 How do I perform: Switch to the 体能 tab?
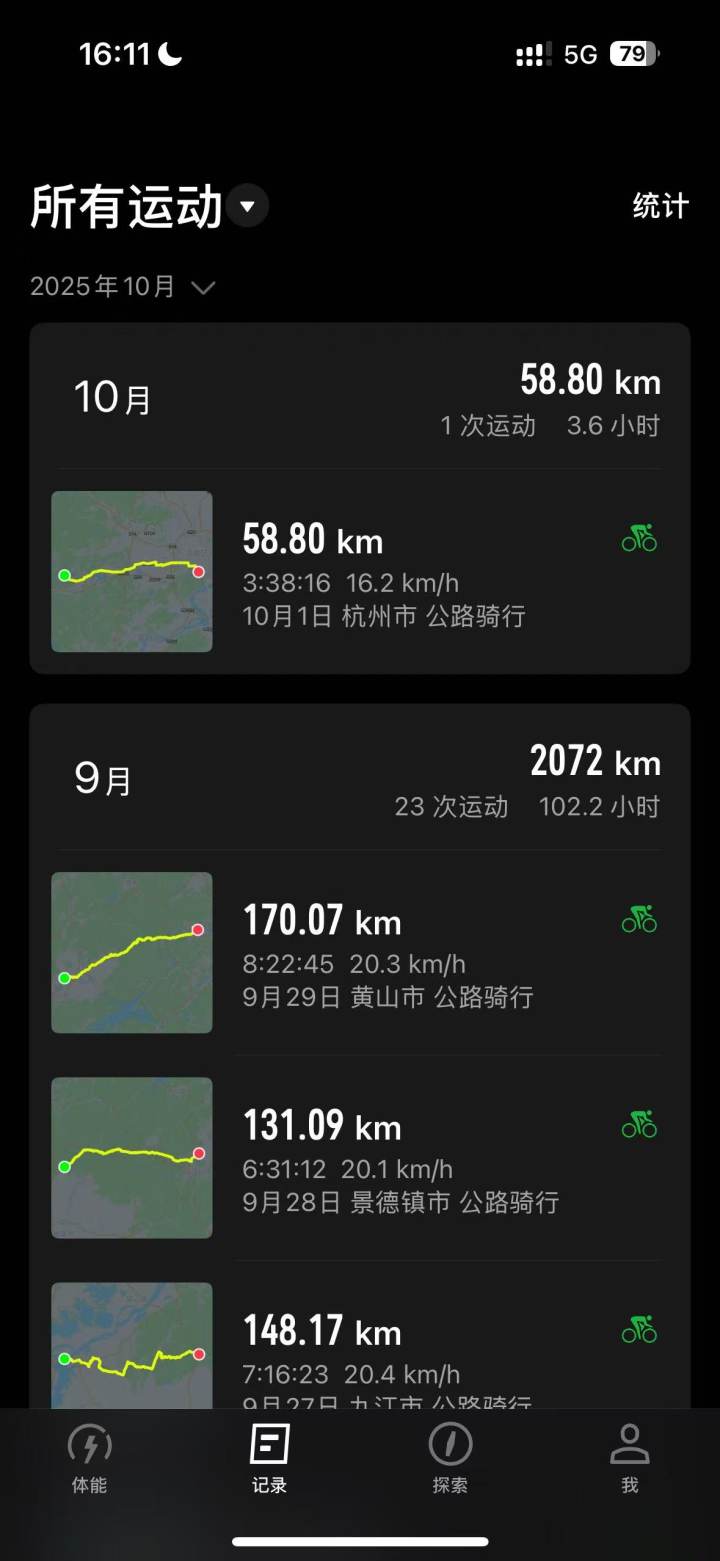tap(89, 1458)
